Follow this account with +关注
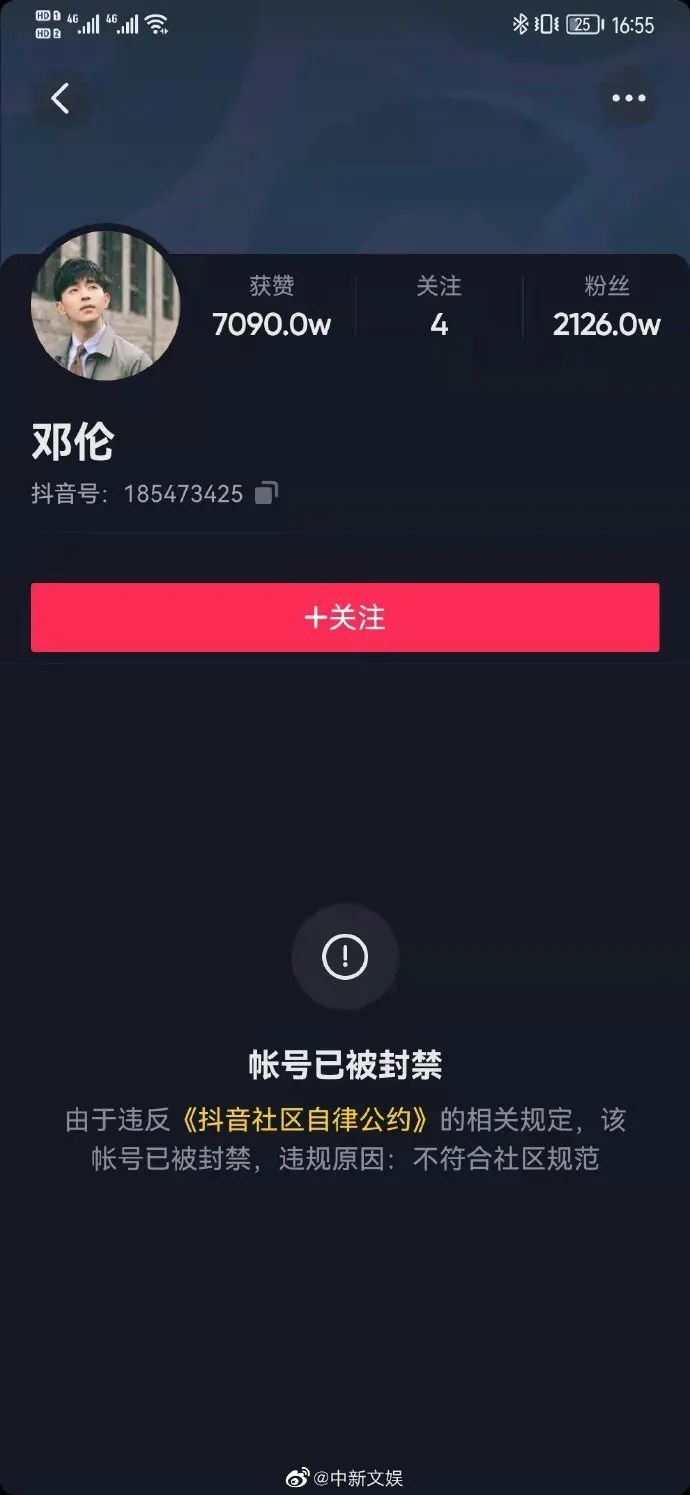 (x=345, y=618)
